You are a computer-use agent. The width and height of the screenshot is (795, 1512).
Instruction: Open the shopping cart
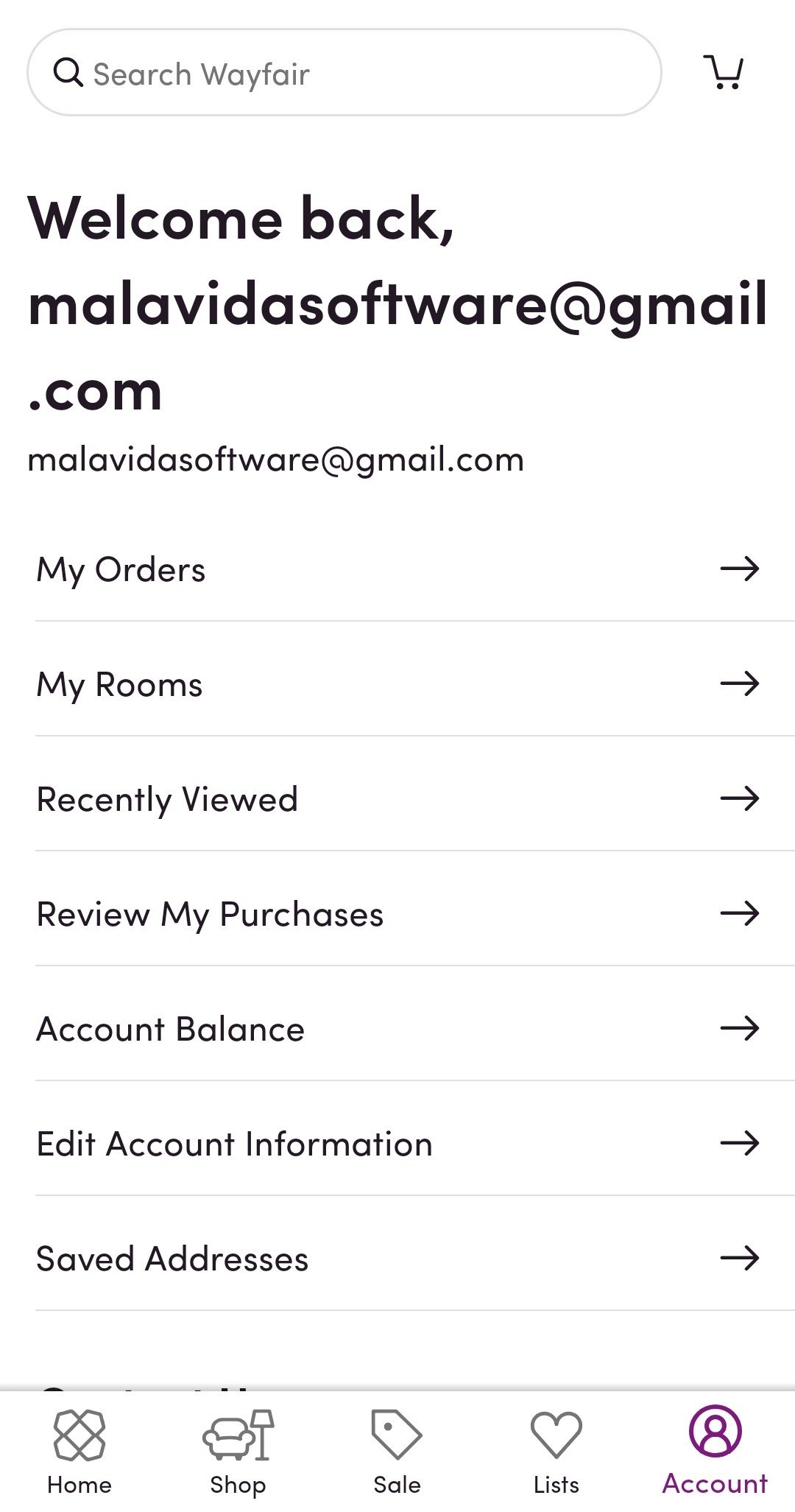pos(724,72)
